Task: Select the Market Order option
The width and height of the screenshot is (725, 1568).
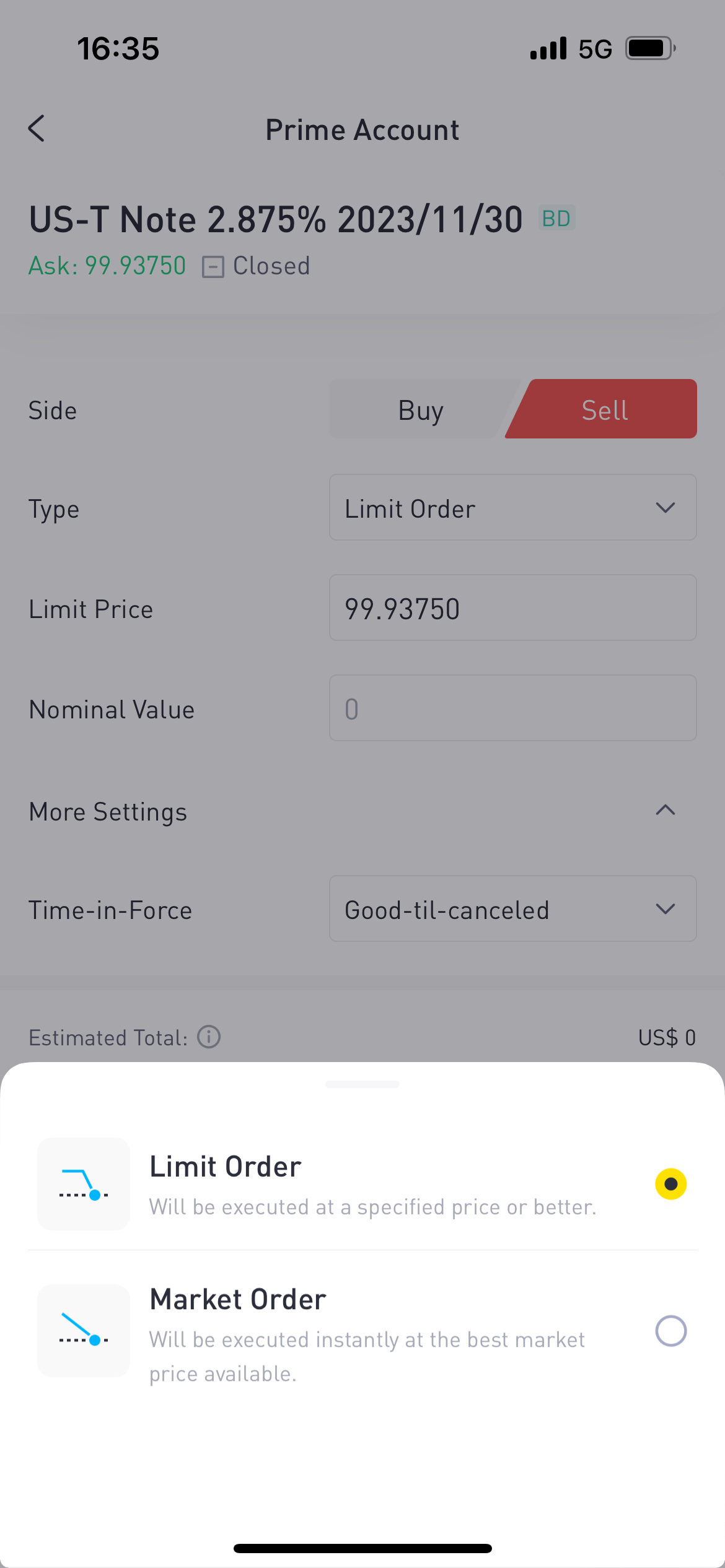Action: tap(670, 1330)
